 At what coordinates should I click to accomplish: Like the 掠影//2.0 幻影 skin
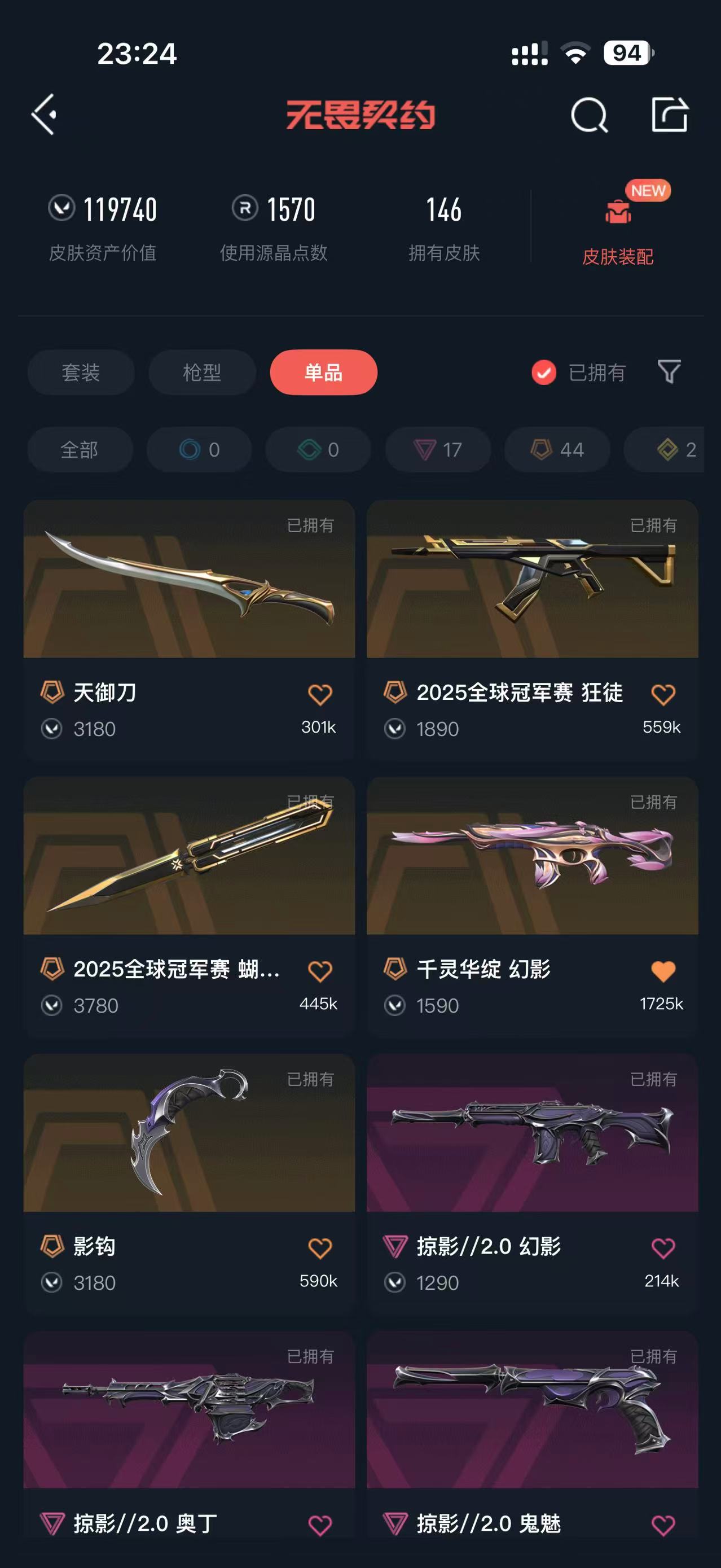tap(662, 1248)
